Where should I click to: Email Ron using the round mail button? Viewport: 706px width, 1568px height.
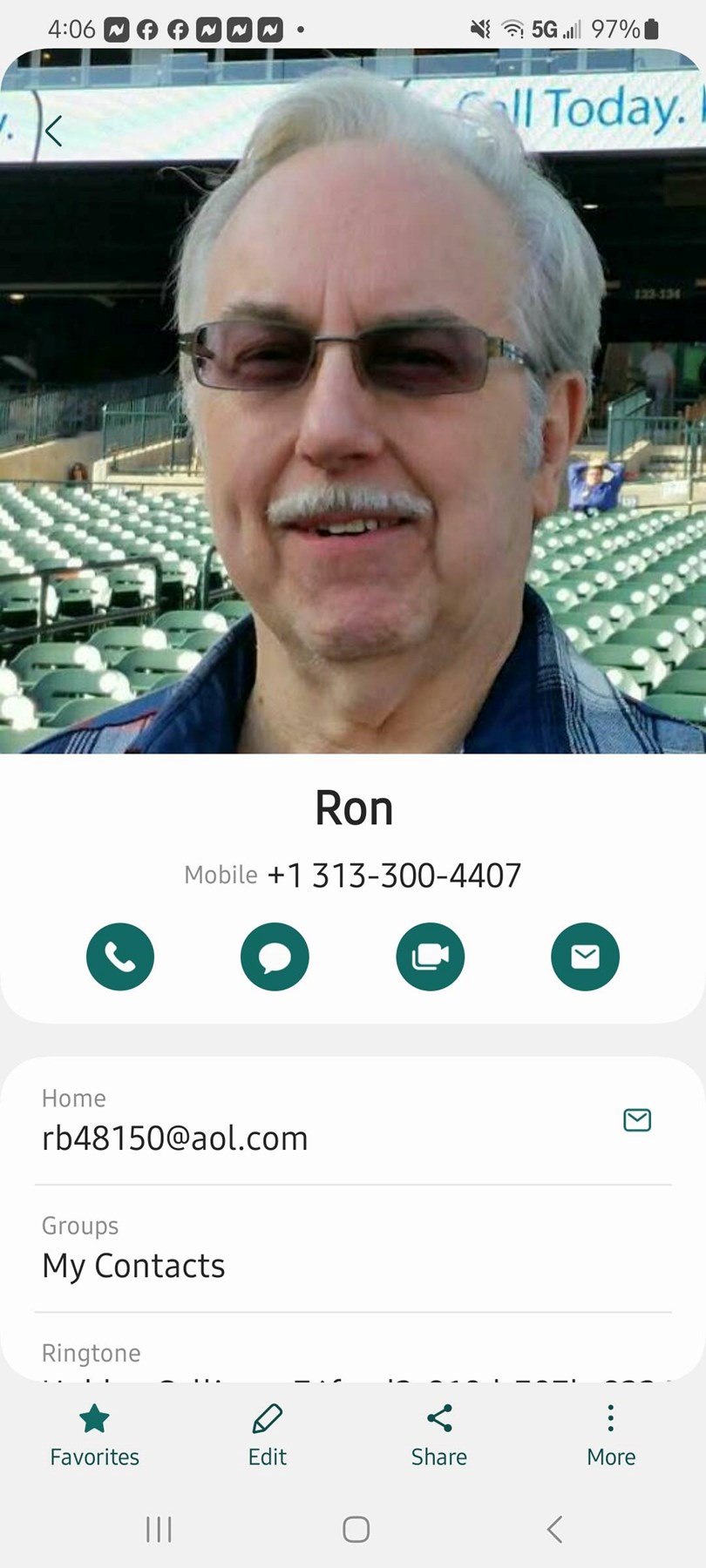coord(585,956)
